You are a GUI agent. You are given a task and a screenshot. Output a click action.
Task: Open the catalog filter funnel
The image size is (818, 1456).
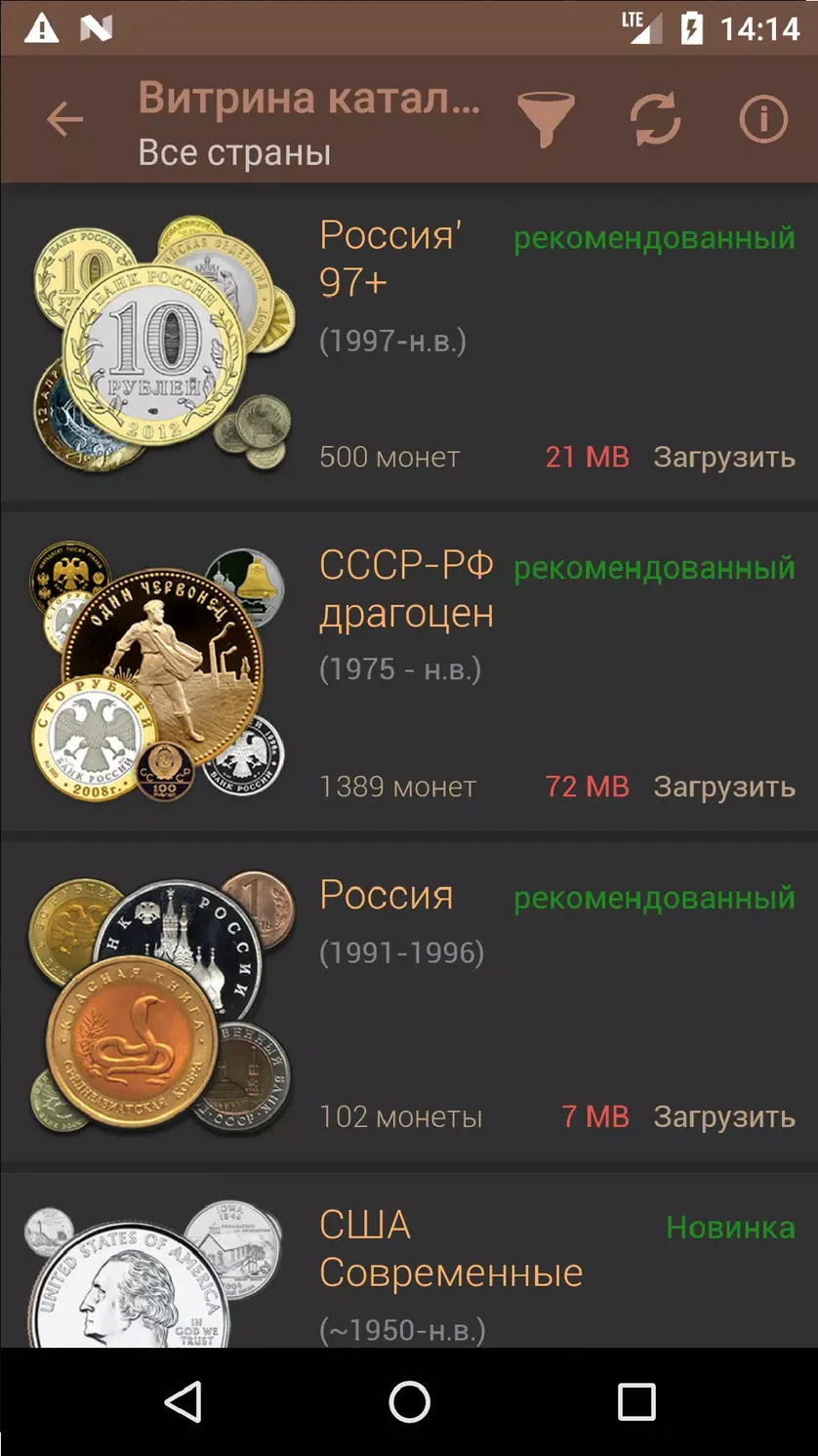[546, 120]
